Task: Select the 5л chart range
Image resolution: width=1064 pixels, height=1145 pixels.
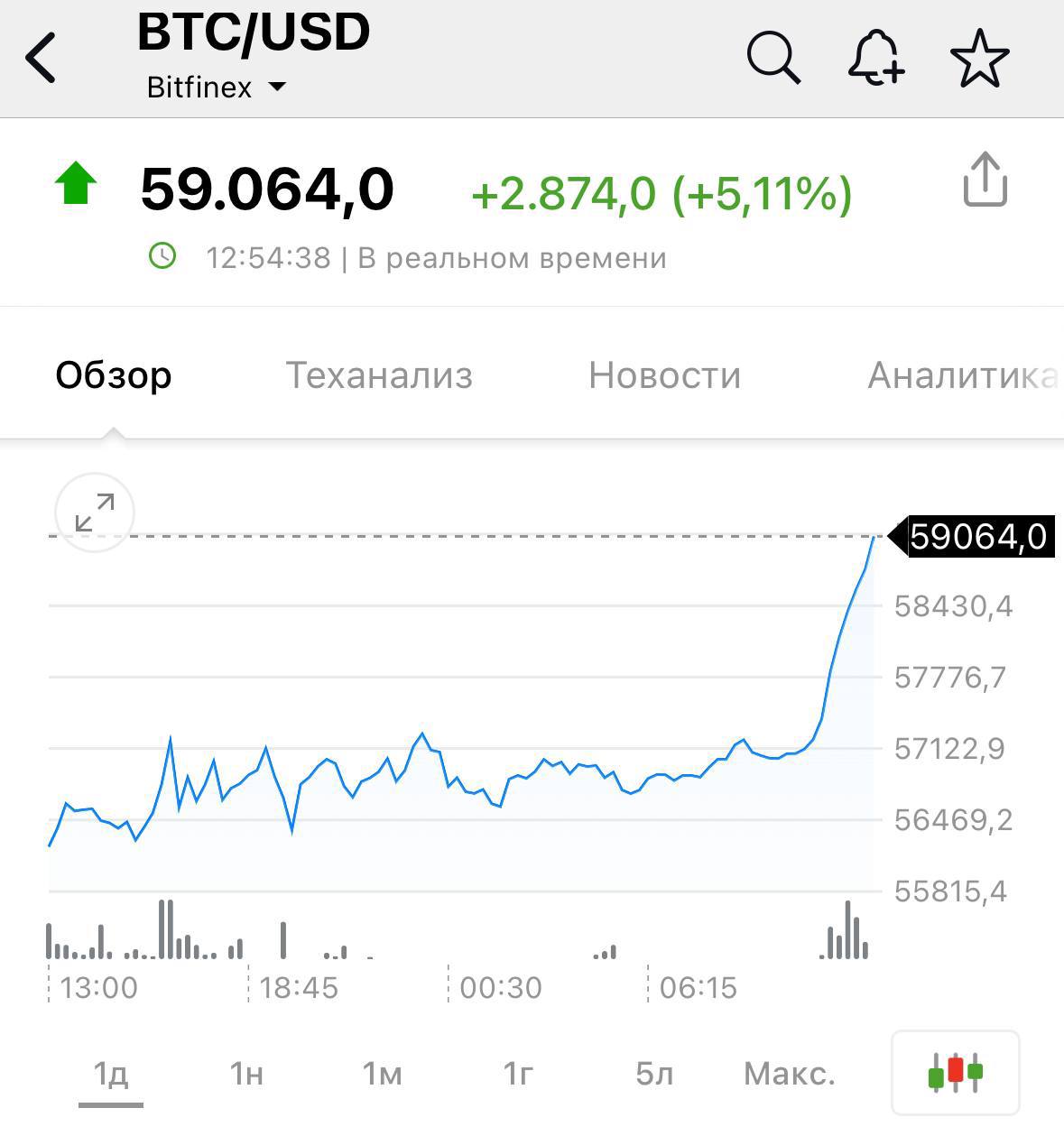Action: 654,1074
